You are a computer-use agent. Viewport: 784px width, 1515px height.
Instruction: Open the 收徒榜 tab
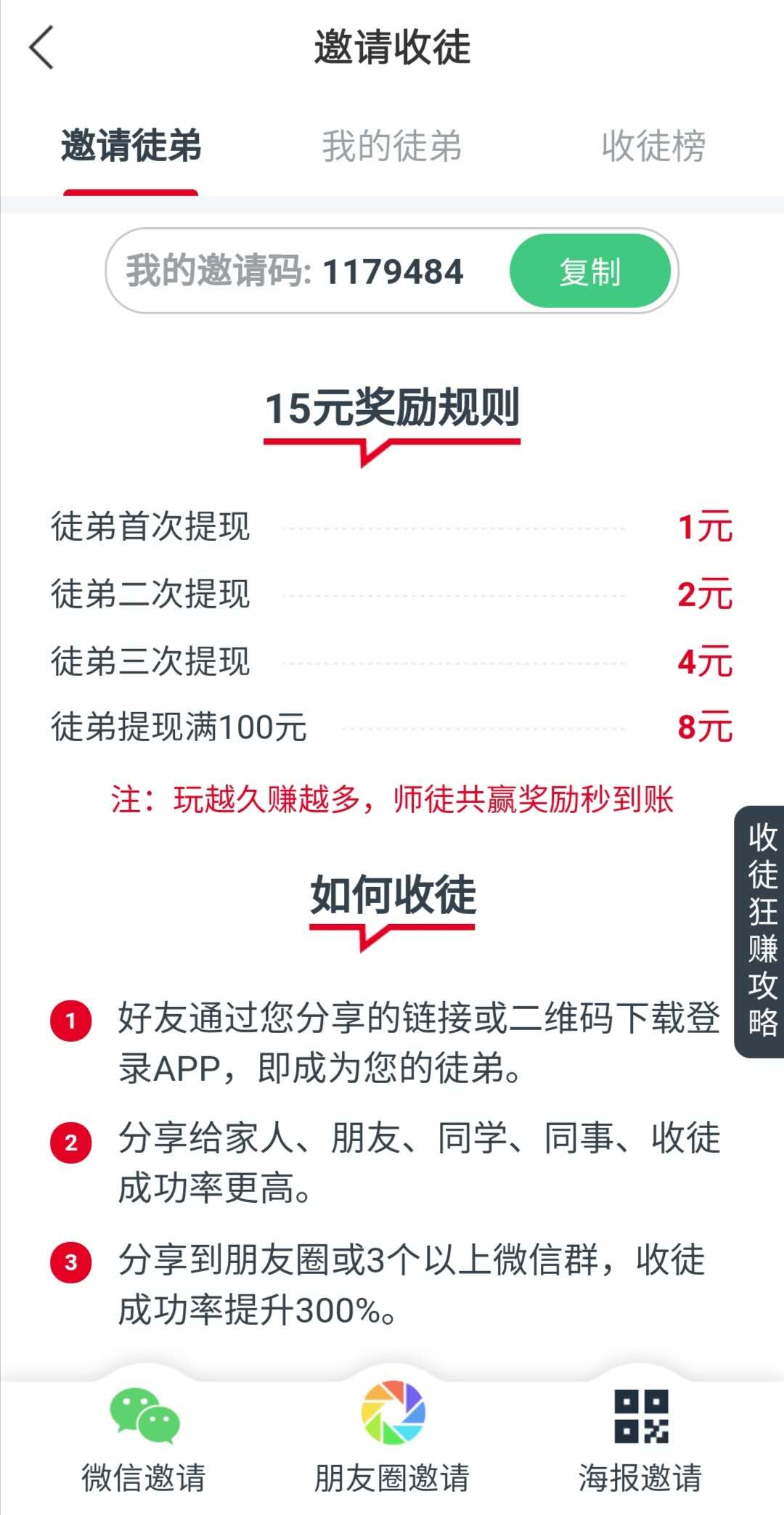point(653,145)
